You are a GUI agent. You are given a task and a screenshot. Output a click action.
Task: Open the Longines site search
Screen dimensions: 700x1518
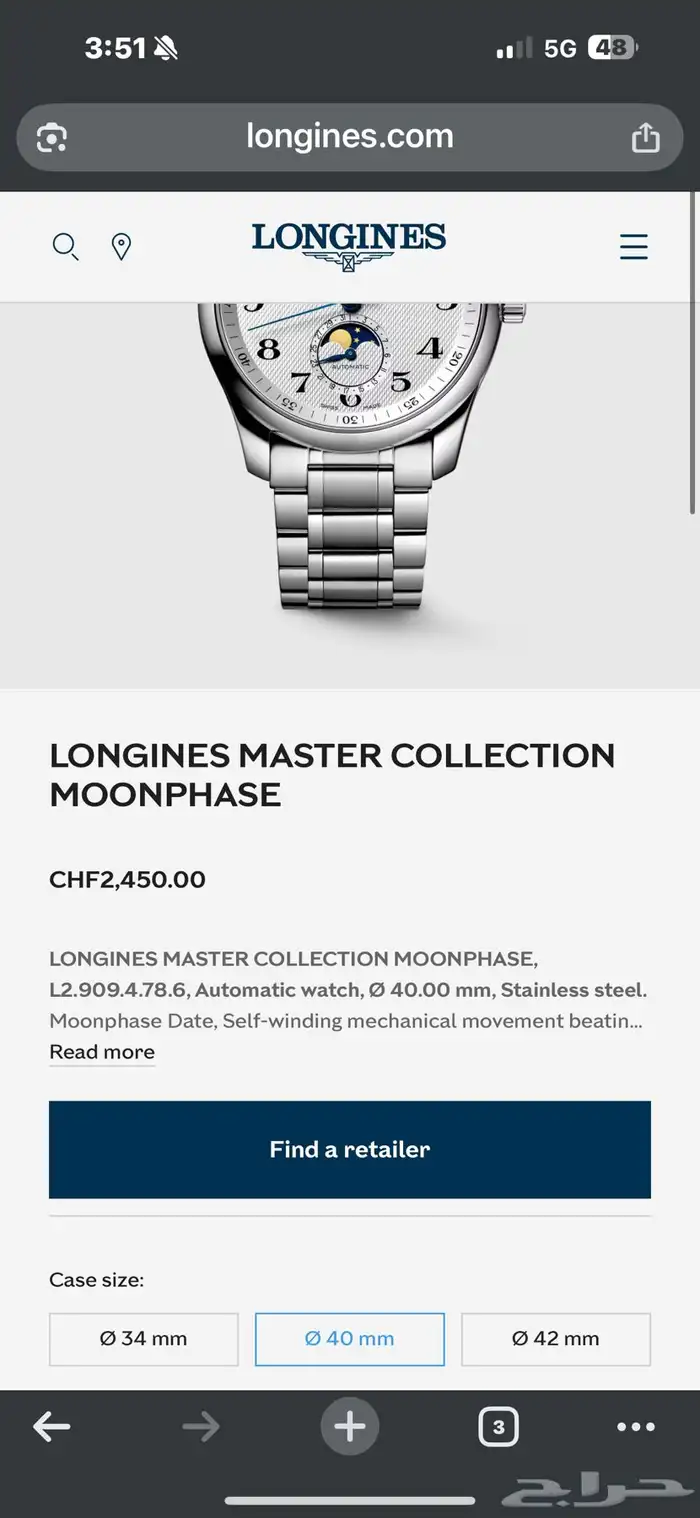pyautogui.click(x=65, y=246)
